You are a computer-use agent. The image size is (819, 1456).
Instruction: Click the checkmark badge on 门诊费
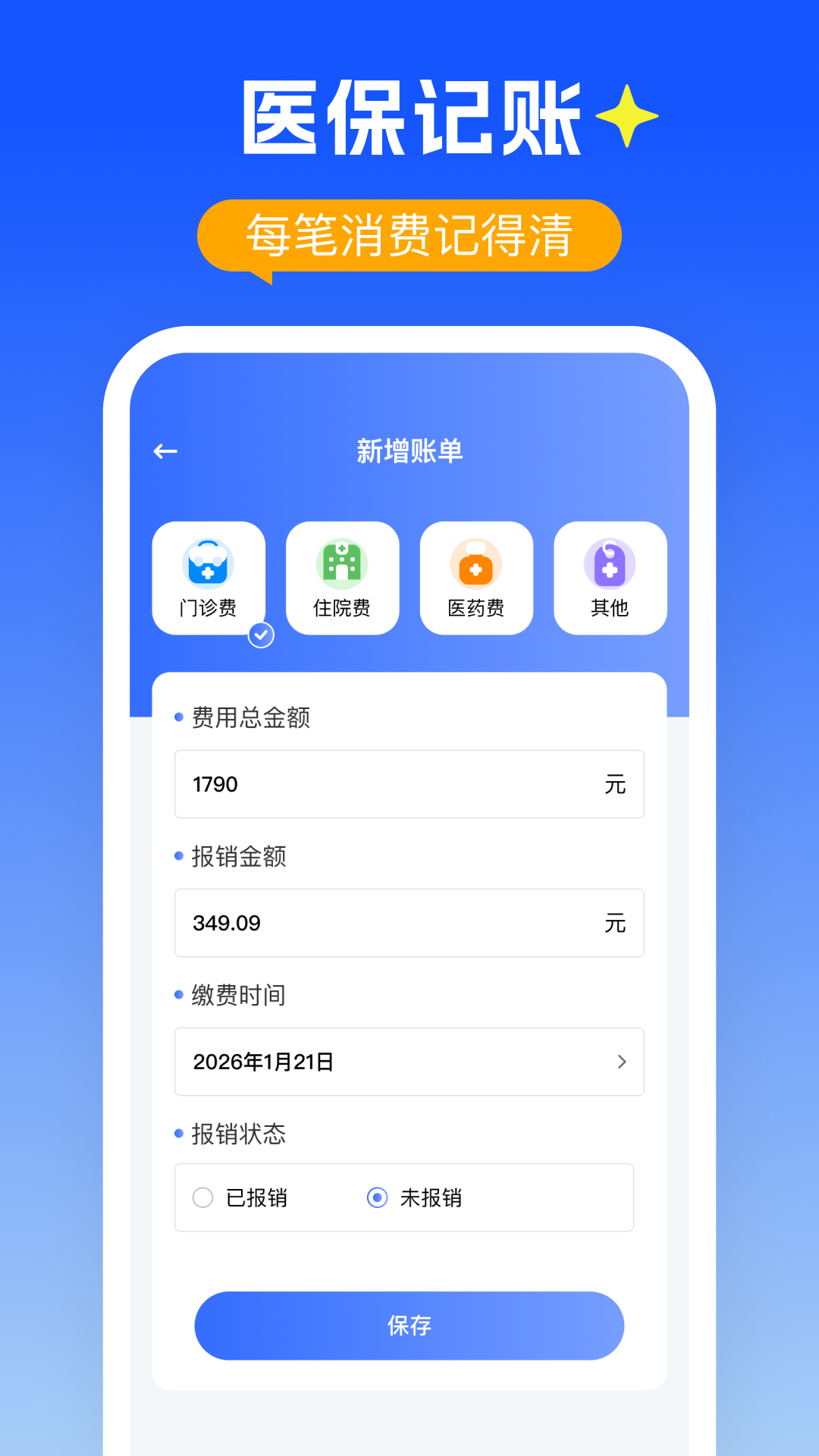(260, 637)
